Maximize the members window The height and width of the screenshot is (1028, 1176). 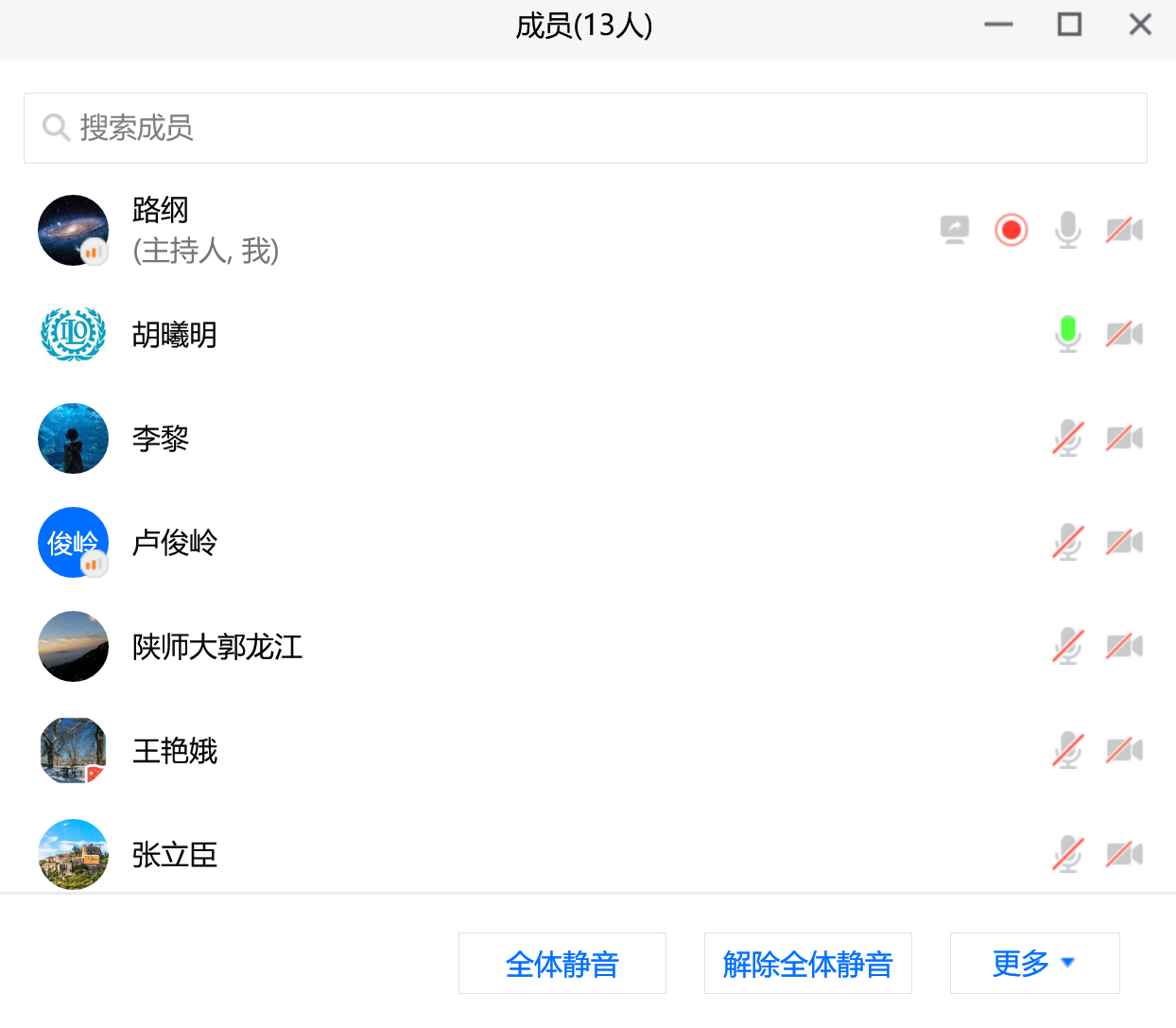[x=1069, y=25]
